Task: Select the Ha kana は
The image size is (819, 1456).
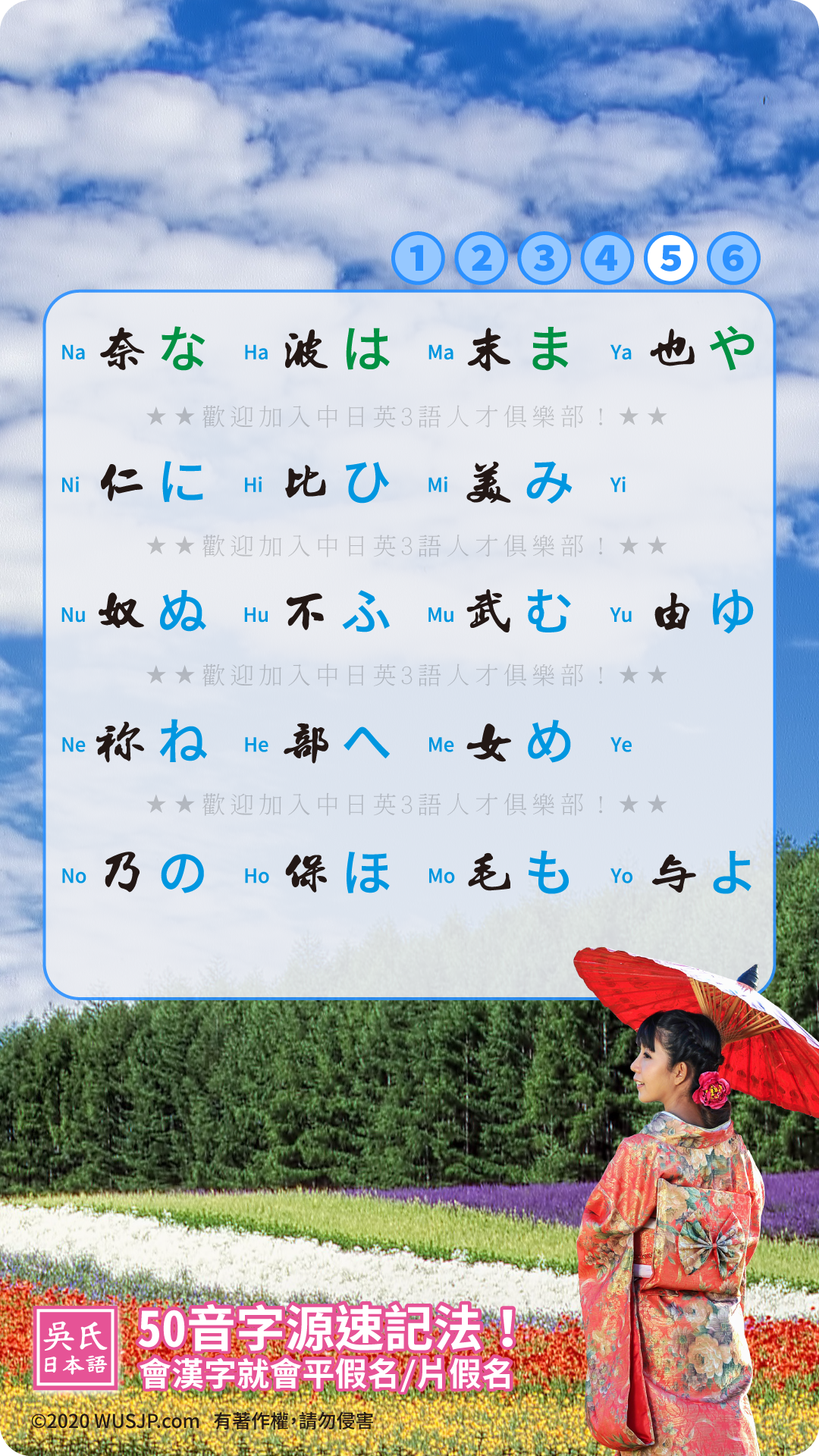Action: (x=367, y=350)
